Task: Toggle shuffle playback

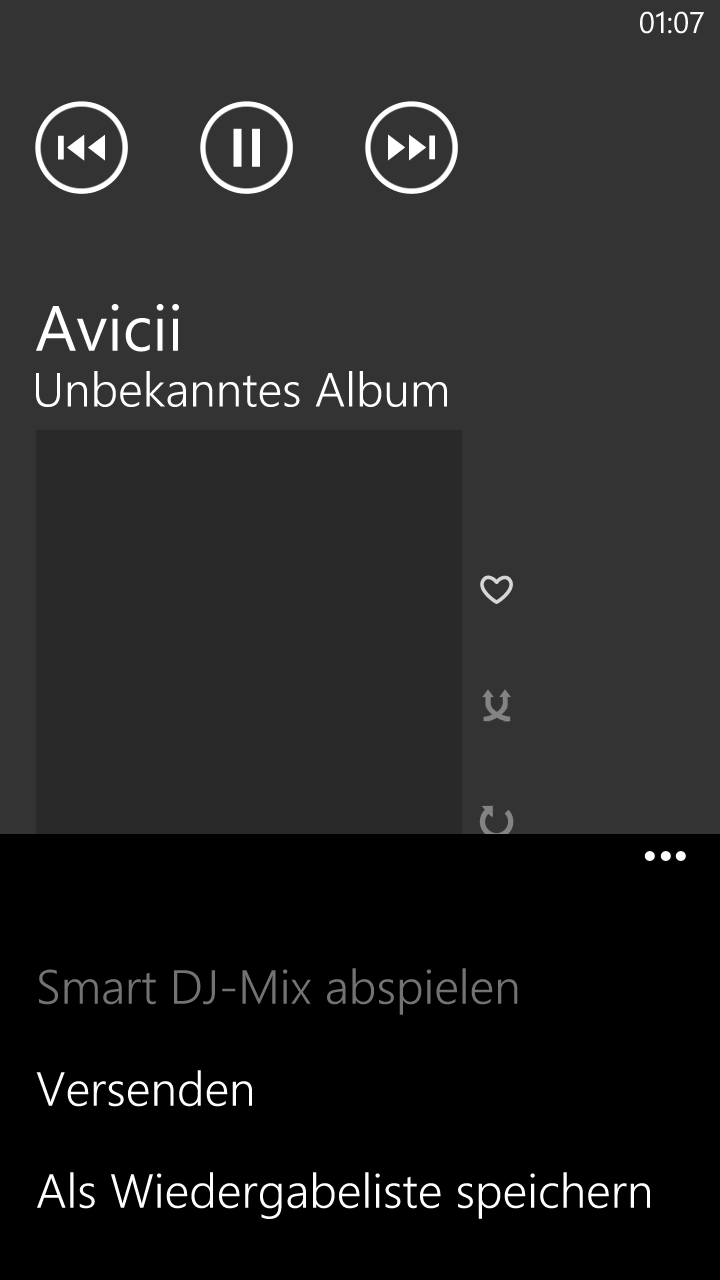Action: [x=496, y=706]
